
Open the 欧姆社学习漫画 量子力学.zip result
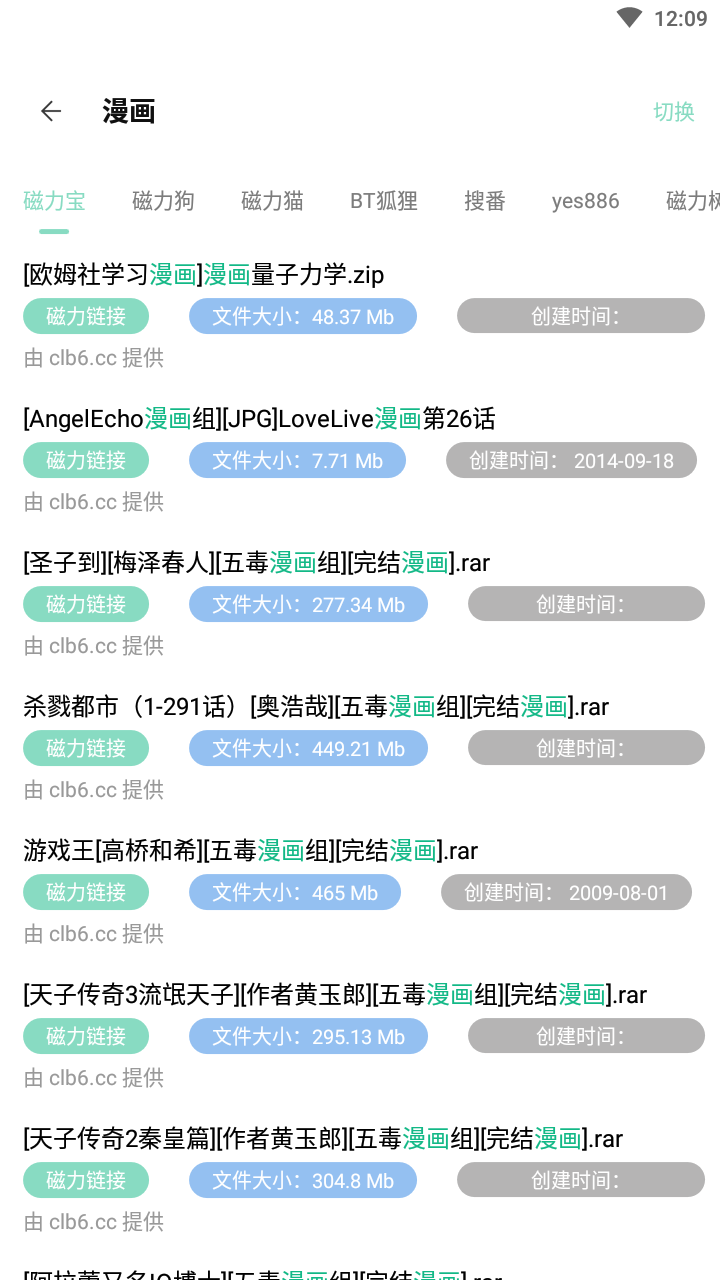tap(204, 275)
